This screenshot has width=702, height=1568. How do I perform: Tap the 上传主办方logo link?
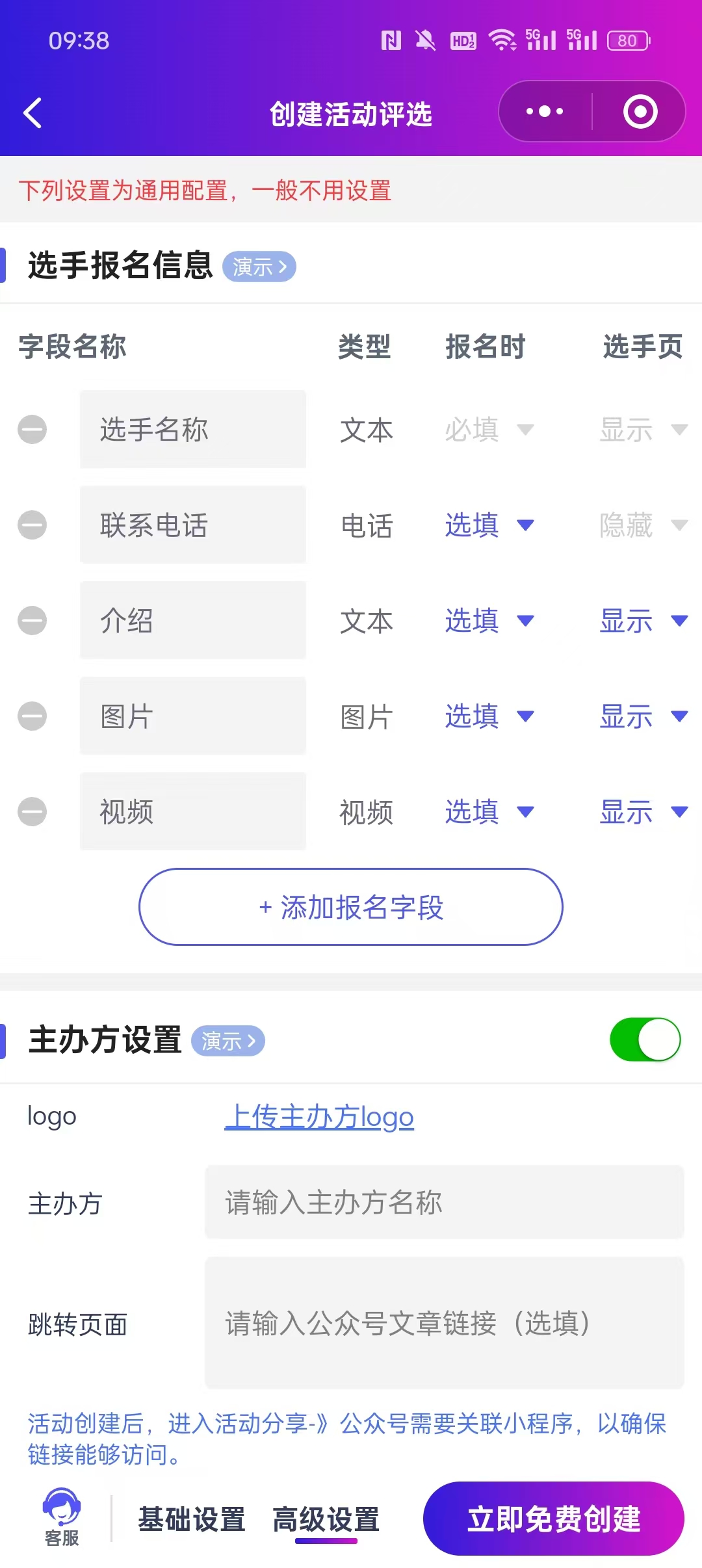click(319, 1117)
